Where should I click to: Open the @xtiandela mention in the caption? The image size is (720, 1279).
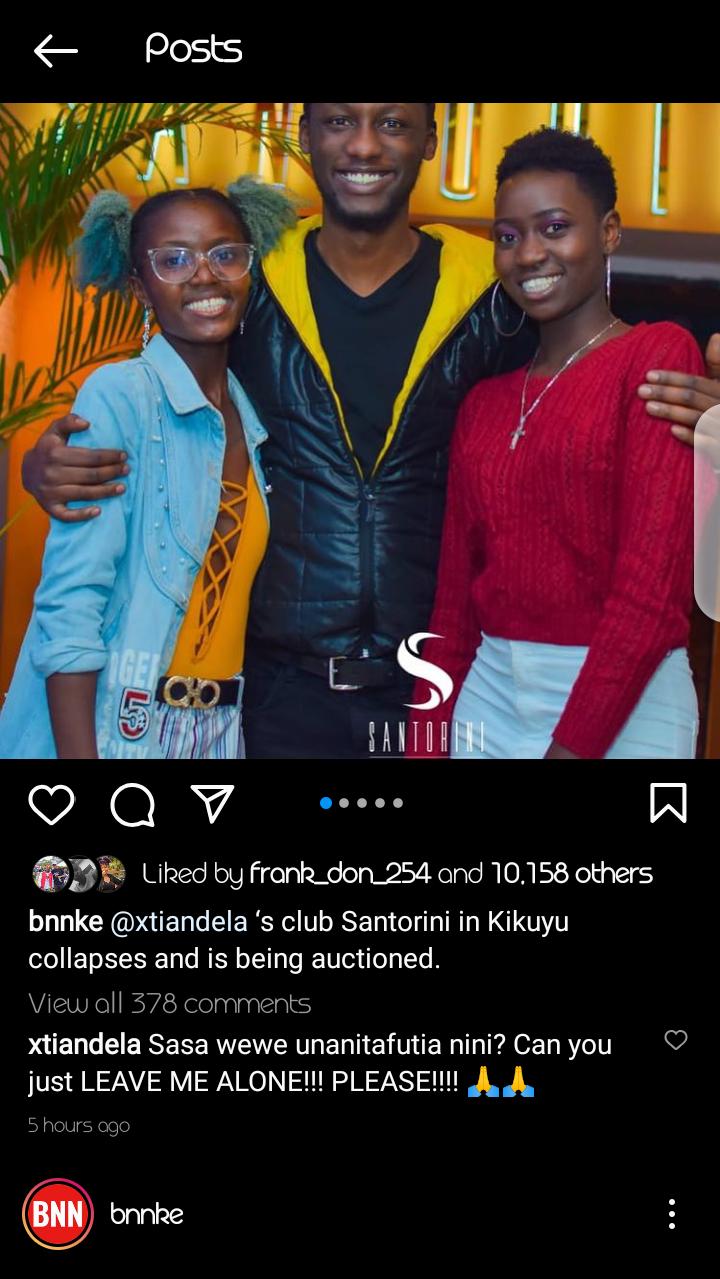178,921
